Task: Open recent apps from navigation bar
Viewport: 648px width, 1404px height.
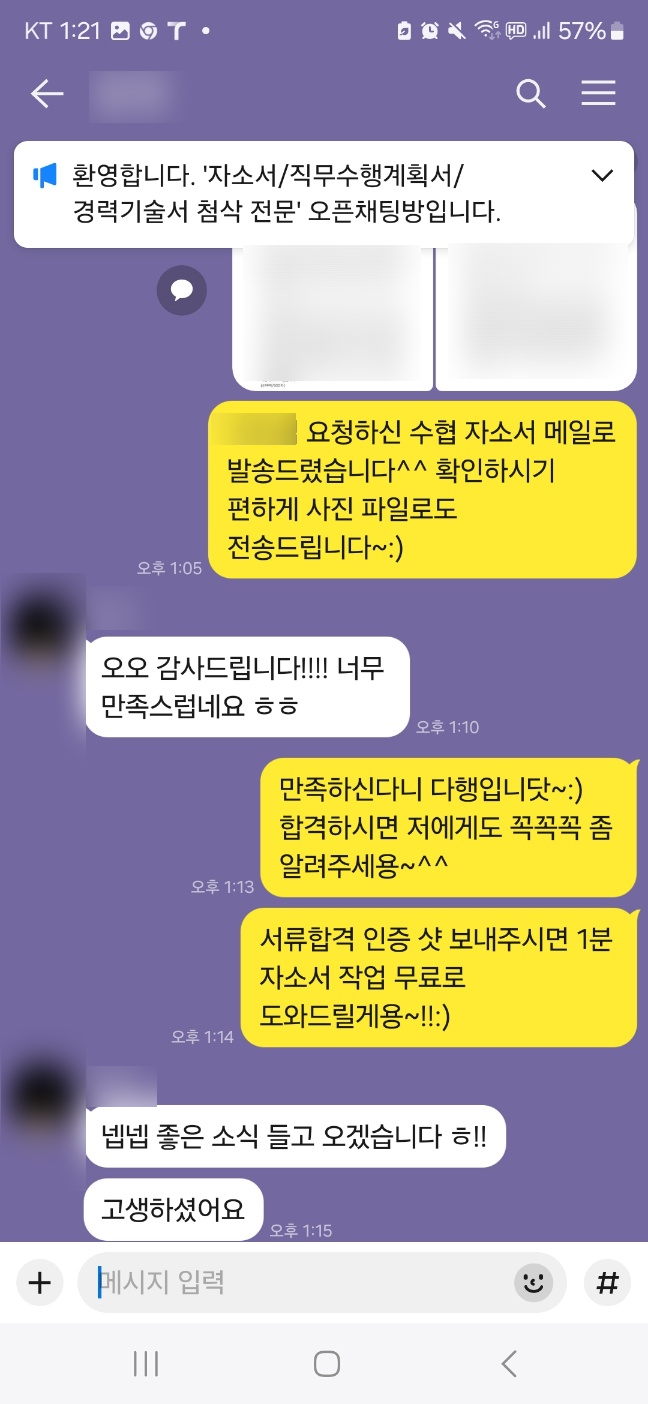Action: tap(146, 1363)
